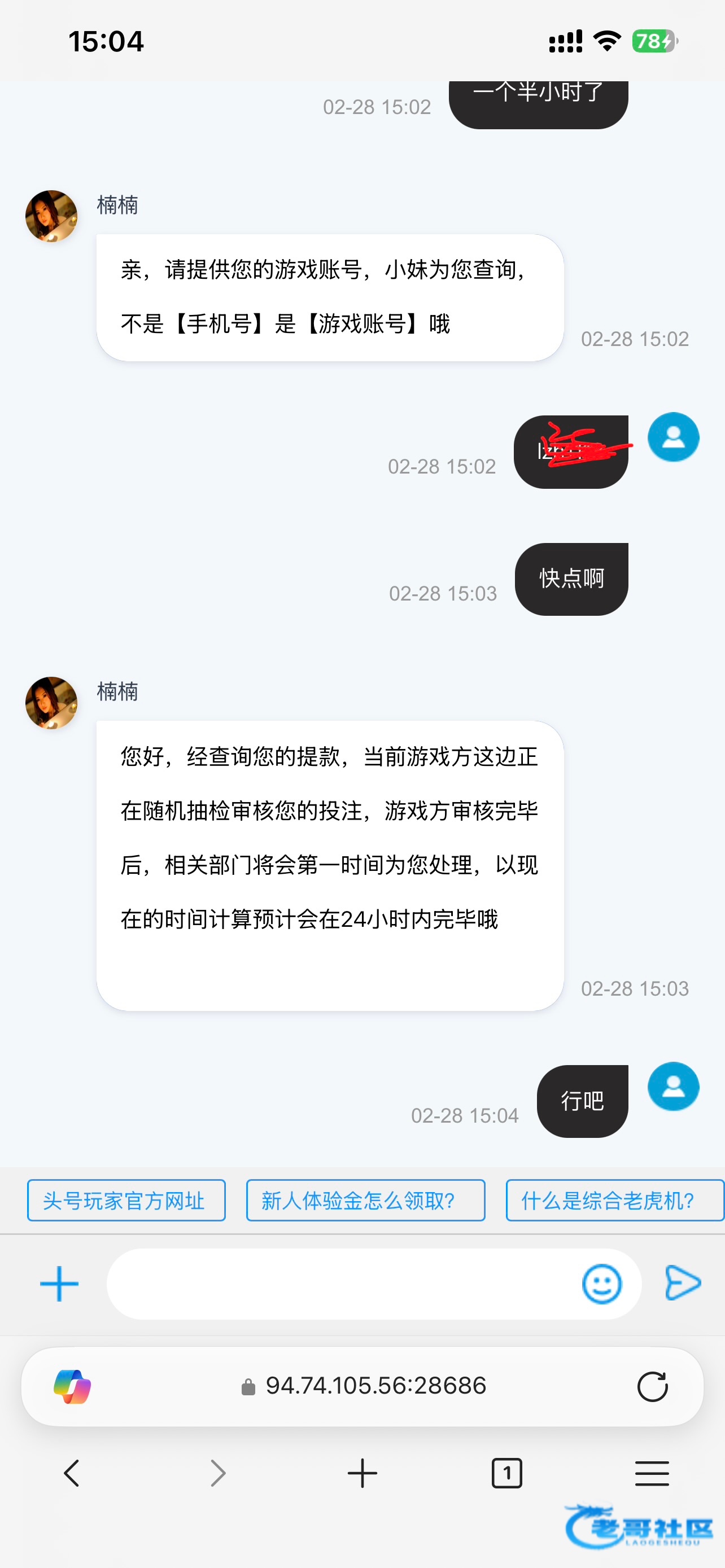
Task: Open a new browser tab
Action: point(362,1473)
